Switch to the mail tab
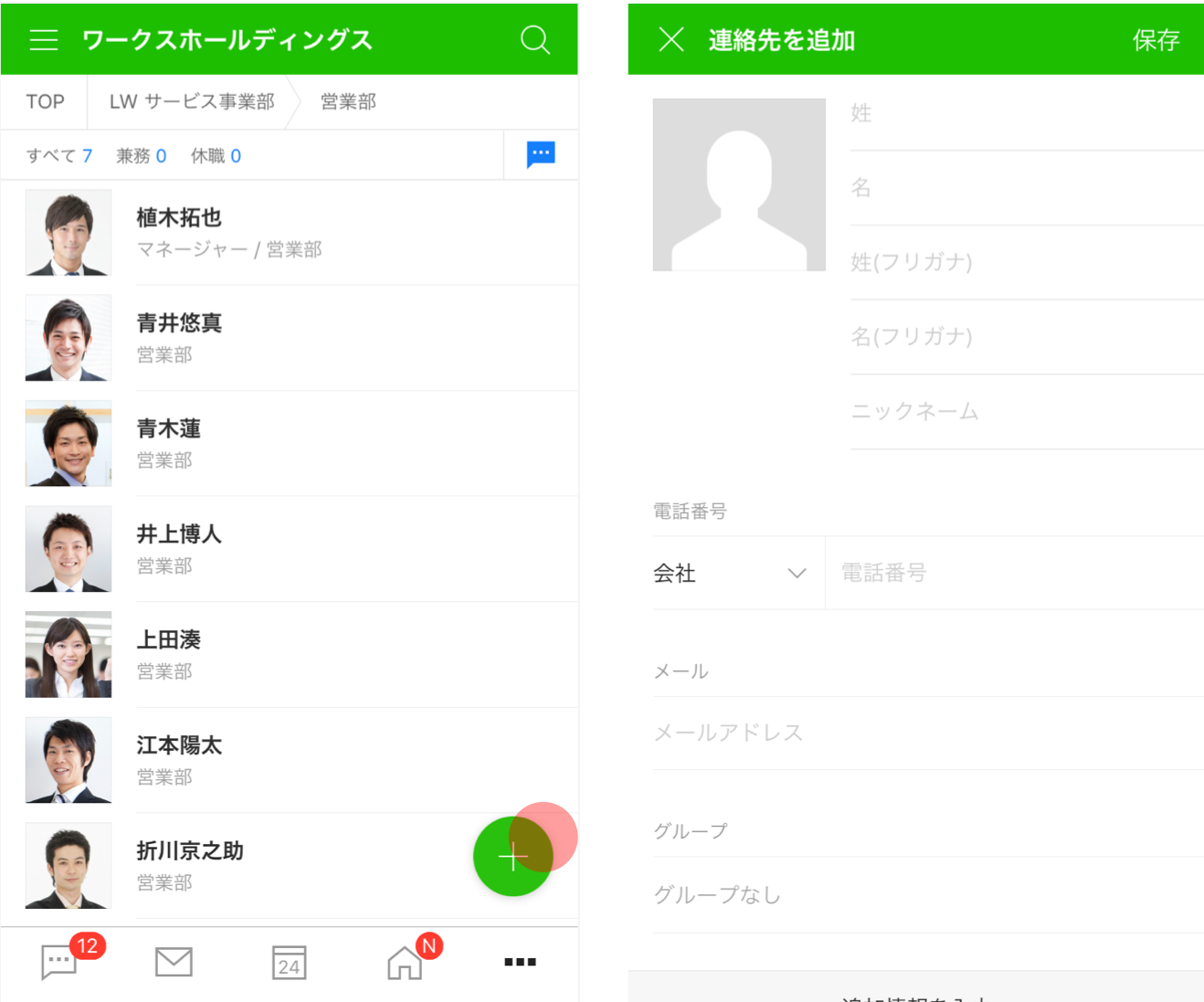Viewport: 1204px width, 1002px height. [174, 962]
